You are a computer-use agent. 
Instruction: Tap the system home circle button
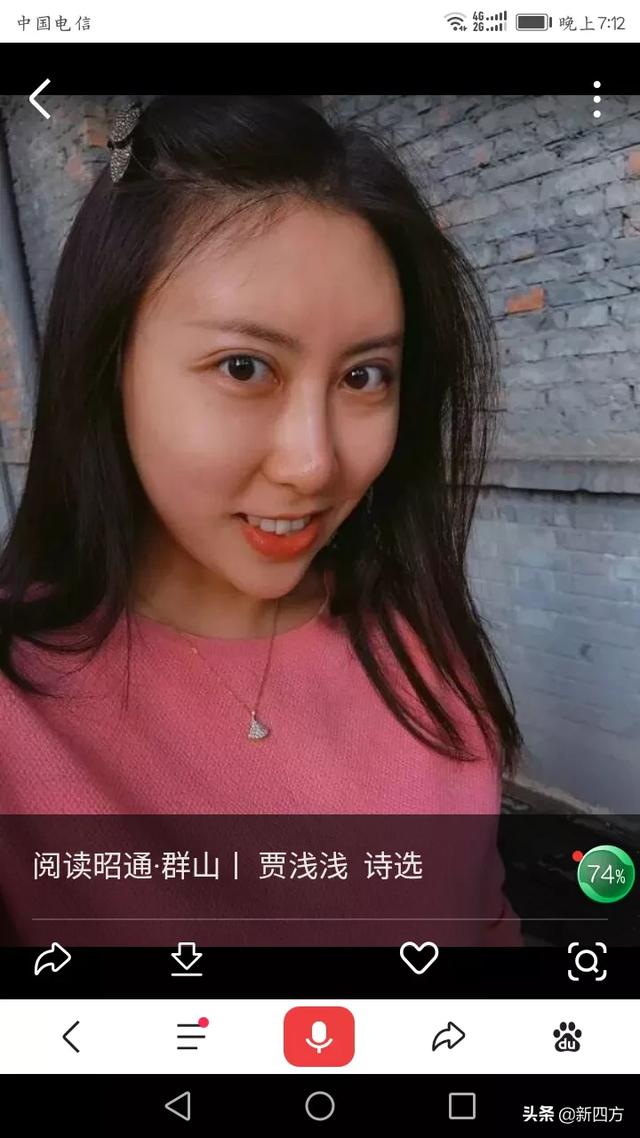320,1106
